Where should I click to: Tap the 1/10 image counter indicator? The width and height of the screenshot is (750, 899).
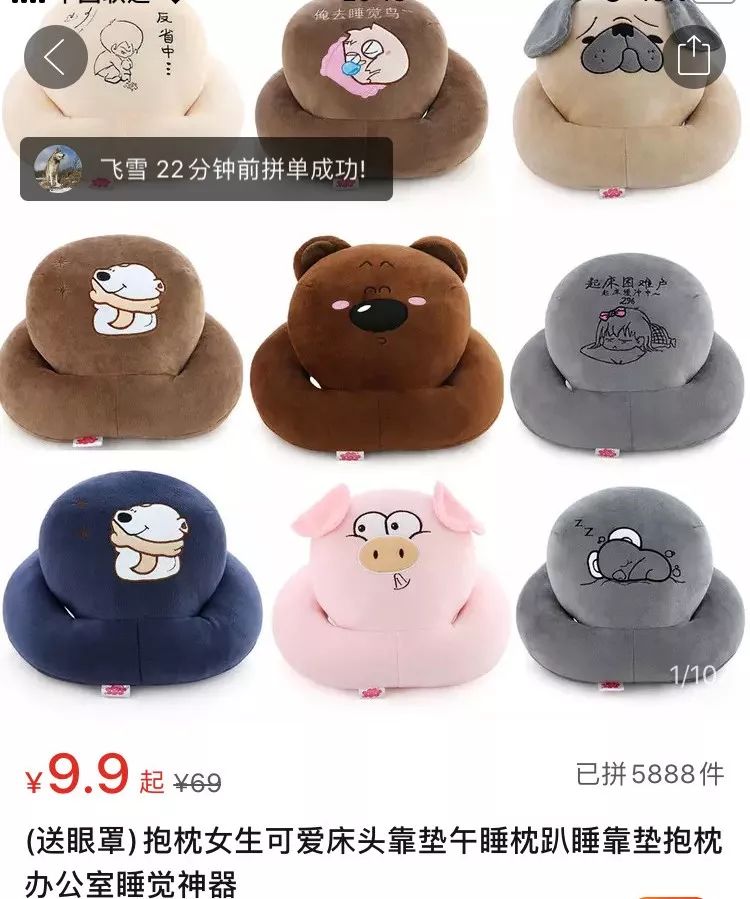click(x=693, y=676)
